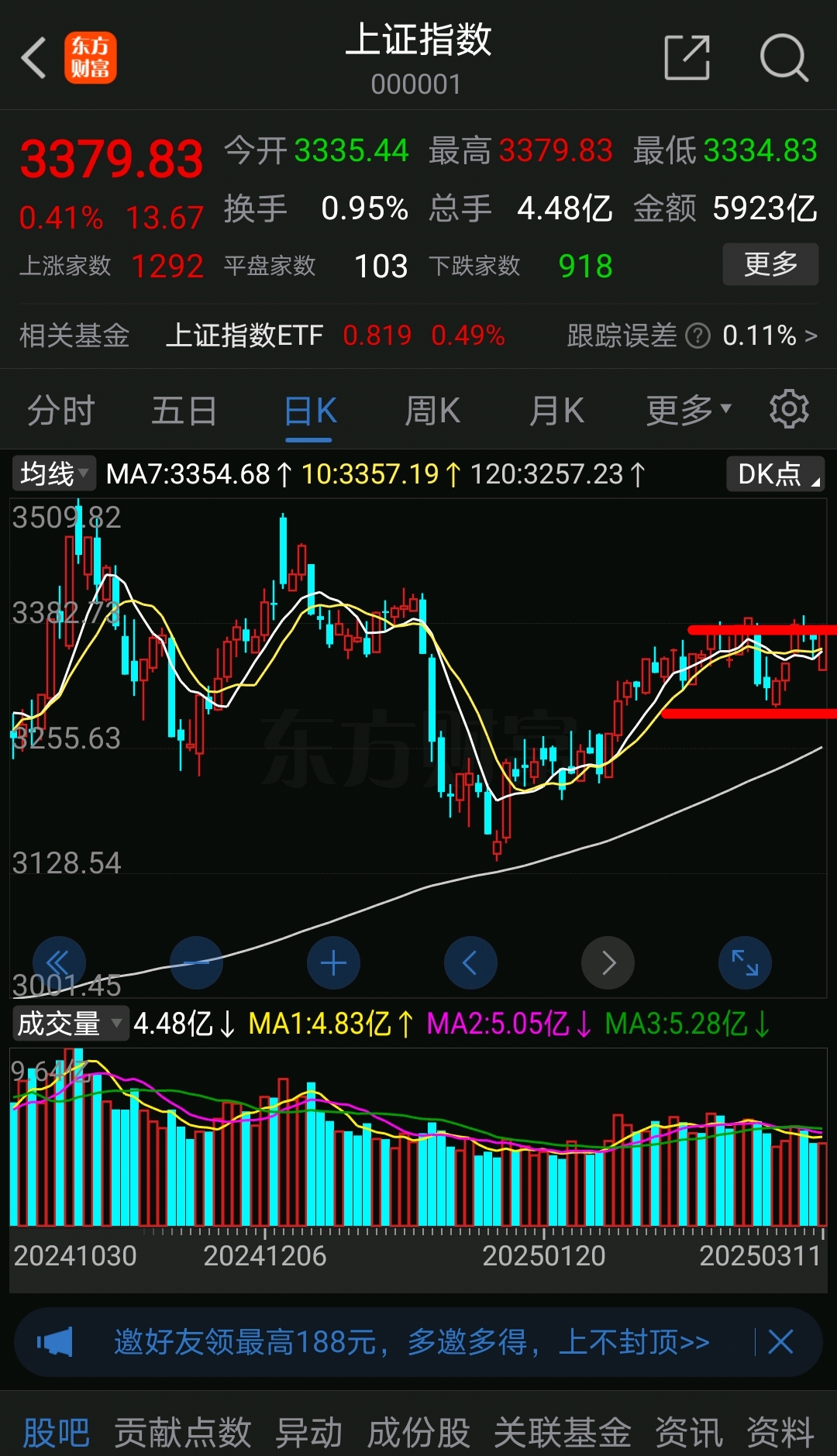837x1456 pixels.
Task: Dismiss the promotion banner with X
Action: pos(780,1342)
